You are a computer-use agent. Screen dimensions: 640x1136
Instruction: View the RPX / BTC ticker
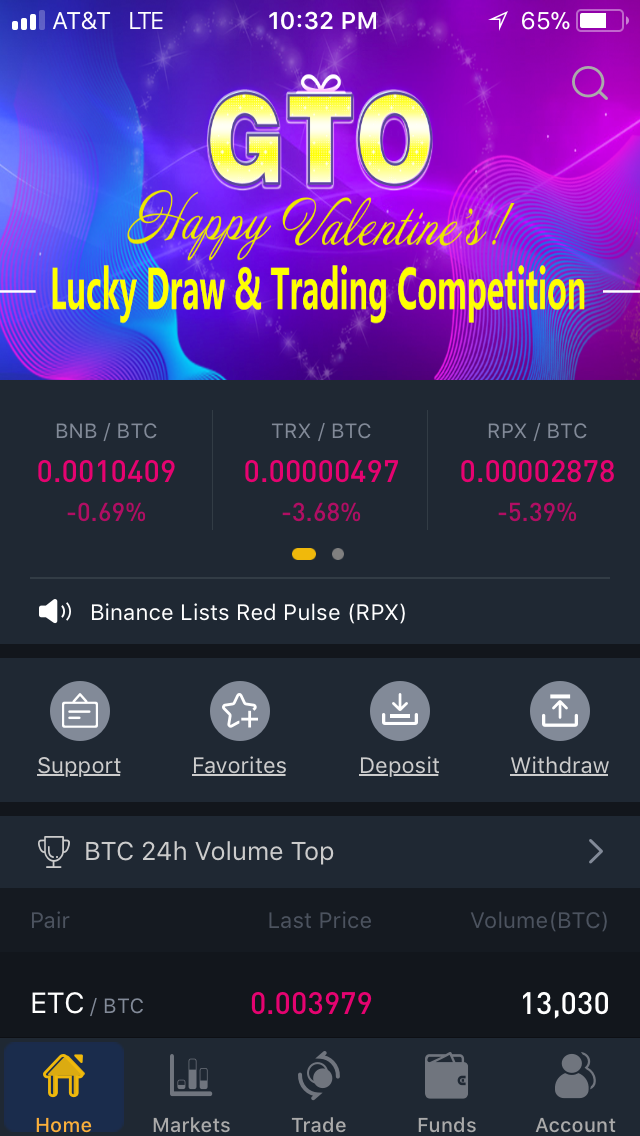[x=536, y=472]
